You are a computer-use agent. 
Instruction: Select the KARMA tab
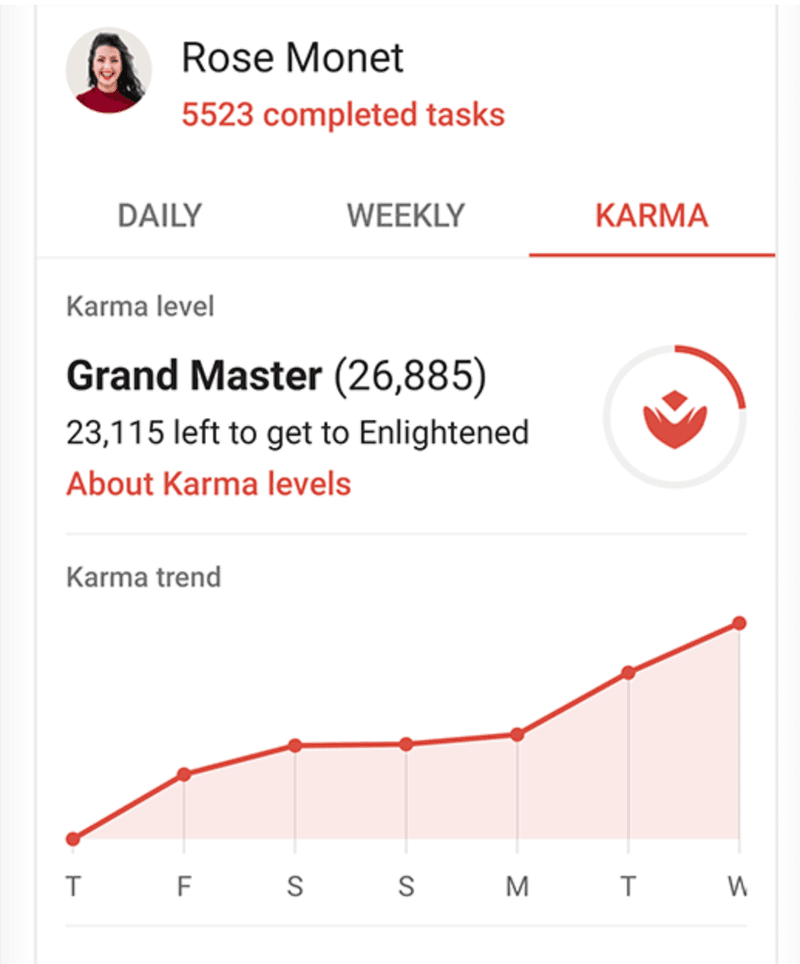[x=651, y=215]
